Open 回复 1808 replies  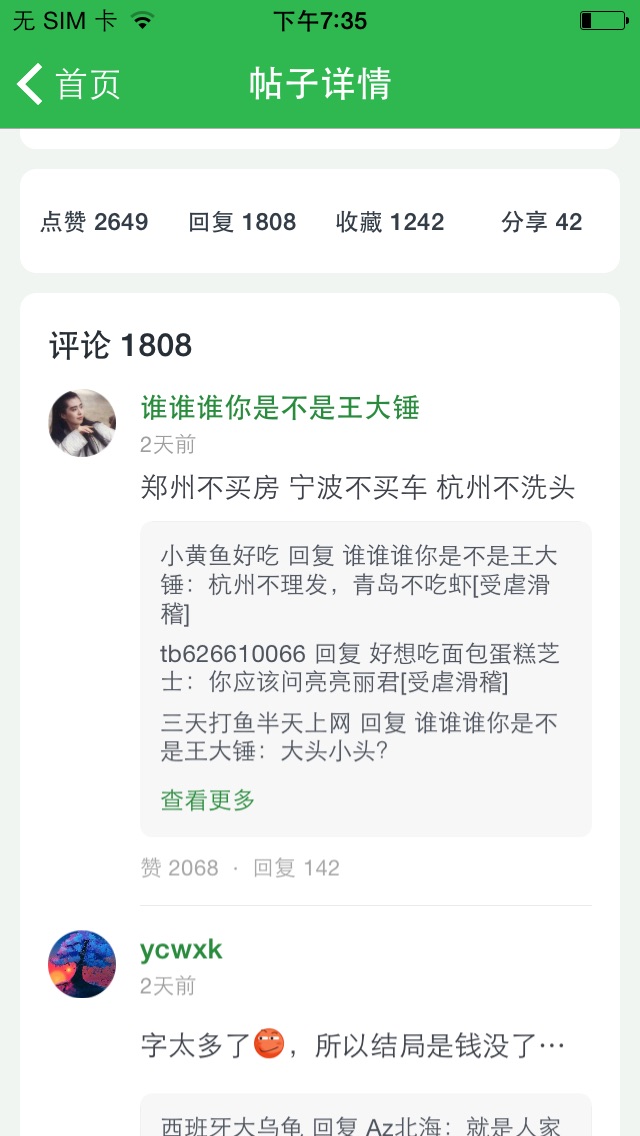click(242, 222)
